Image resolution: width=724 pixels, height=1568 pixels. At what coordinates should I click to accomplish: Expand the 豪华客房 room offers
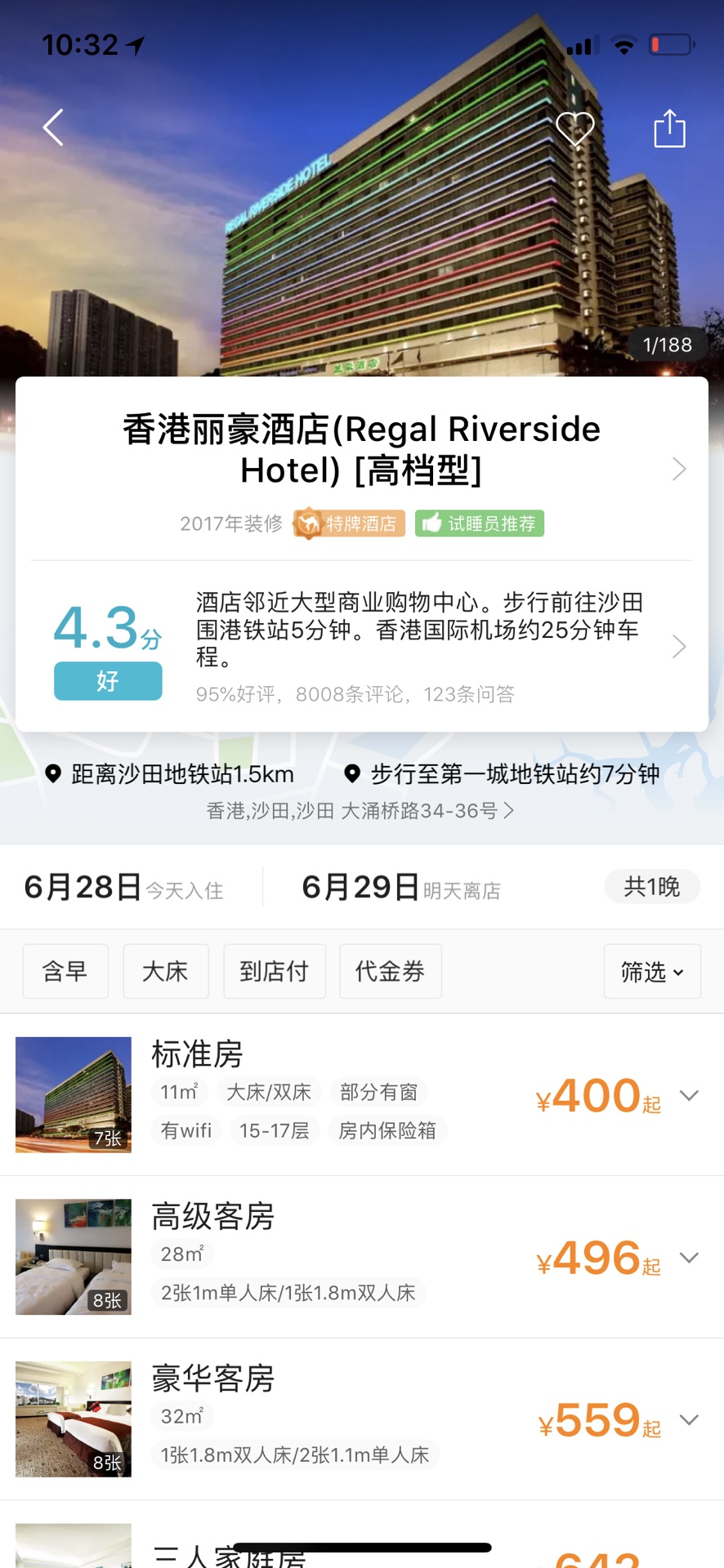(x=689, y=1419)
